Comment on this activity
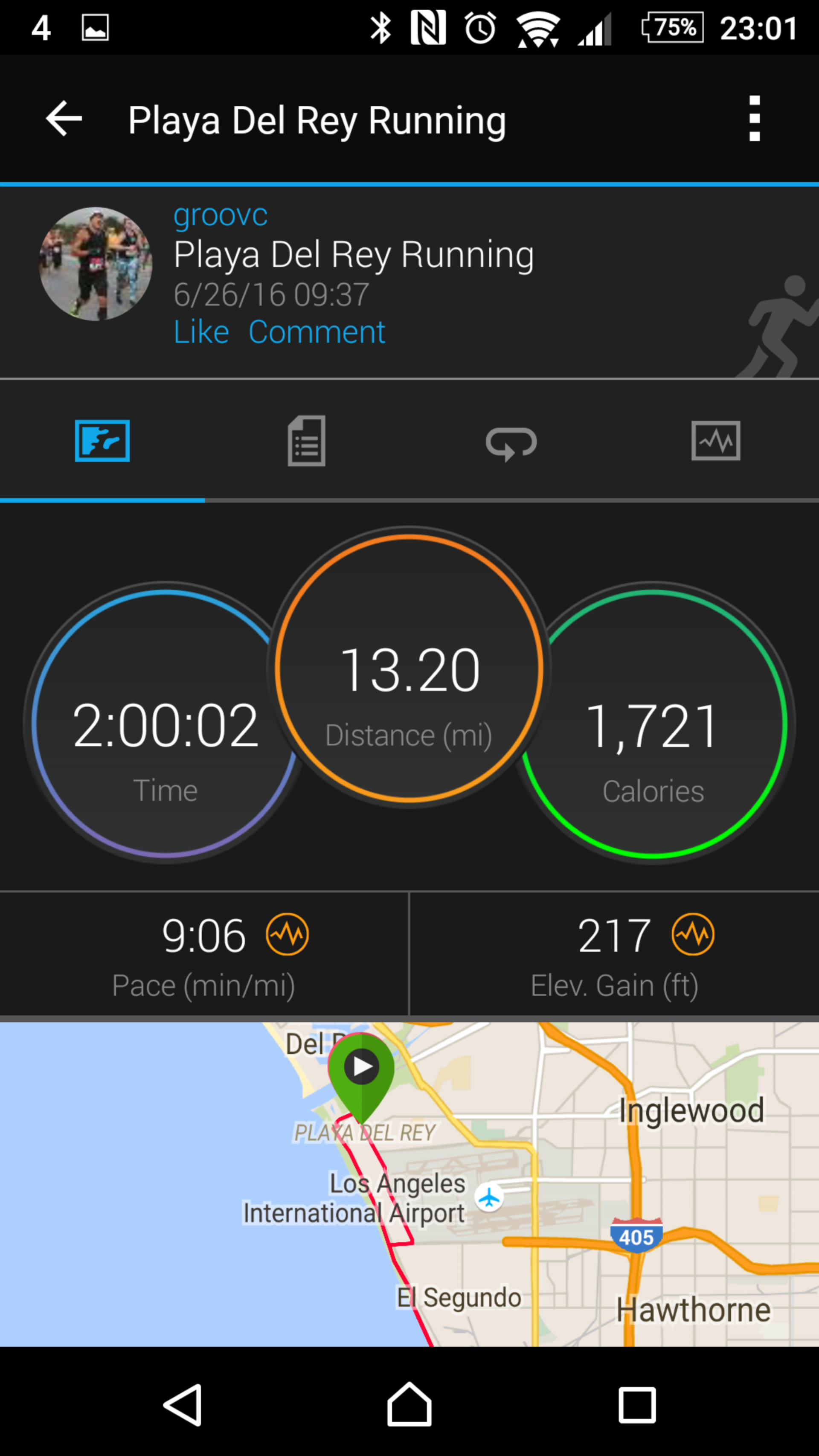The width and height of the screenshot is (819, 1456). [x=317, y=332]
